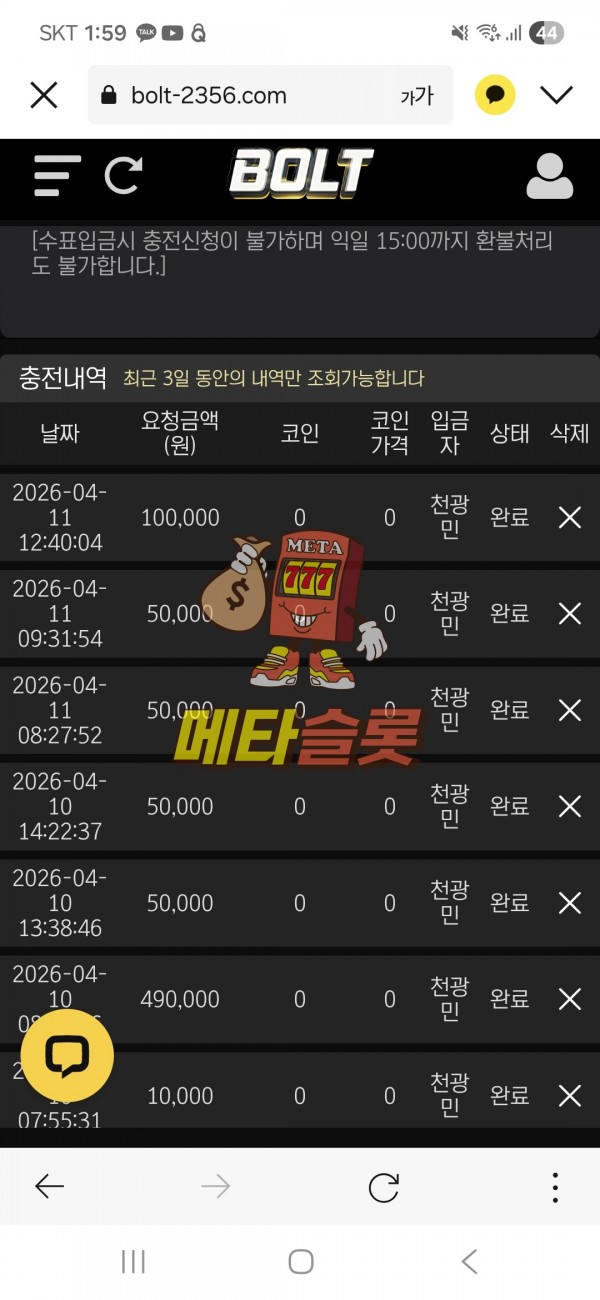The width and height of the screenshot is (600, 1300).
Task: Remove the 2026-04-10 13:38:46 entry
Action: [569, 903]
